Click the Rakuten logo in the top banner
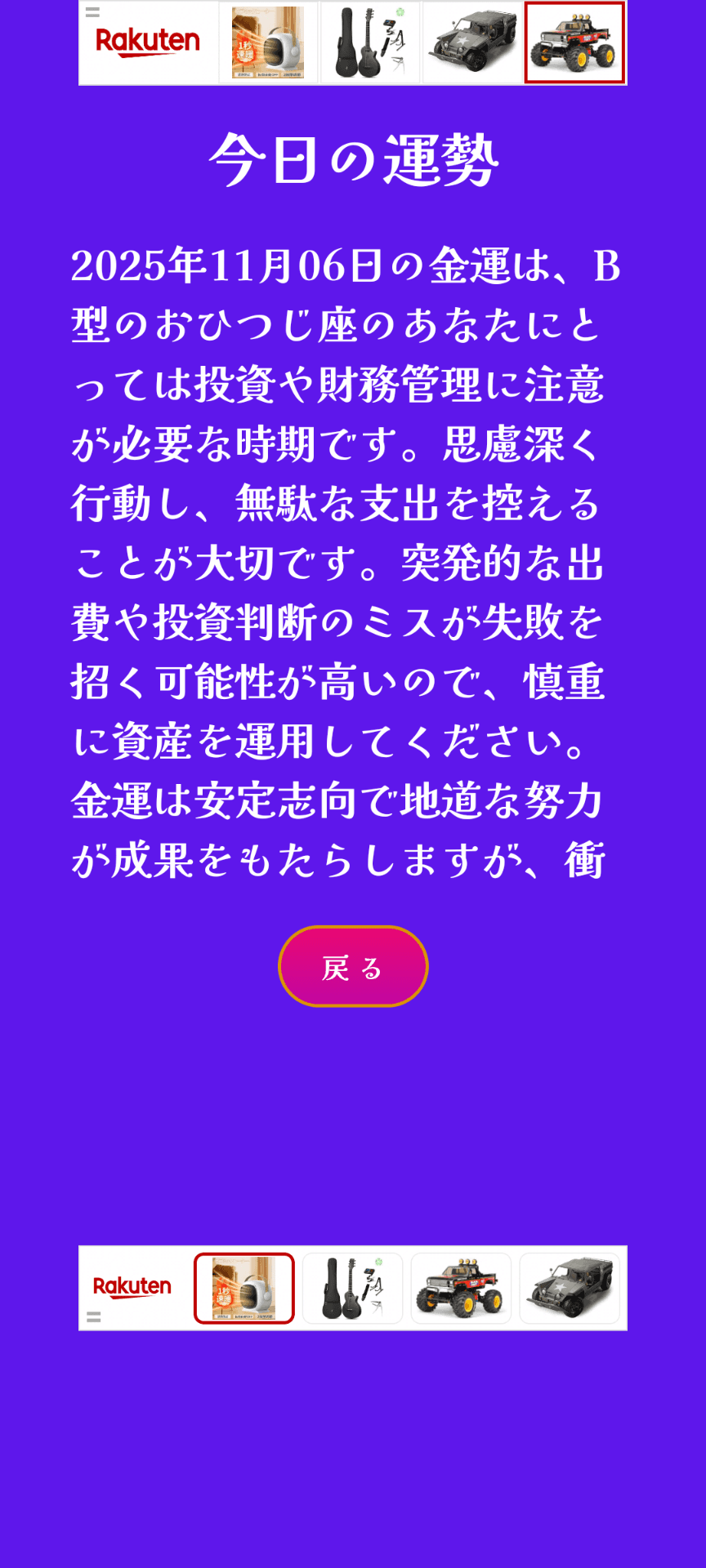The height and width of the screenshot is (1568, 706). tap(148, 41)
